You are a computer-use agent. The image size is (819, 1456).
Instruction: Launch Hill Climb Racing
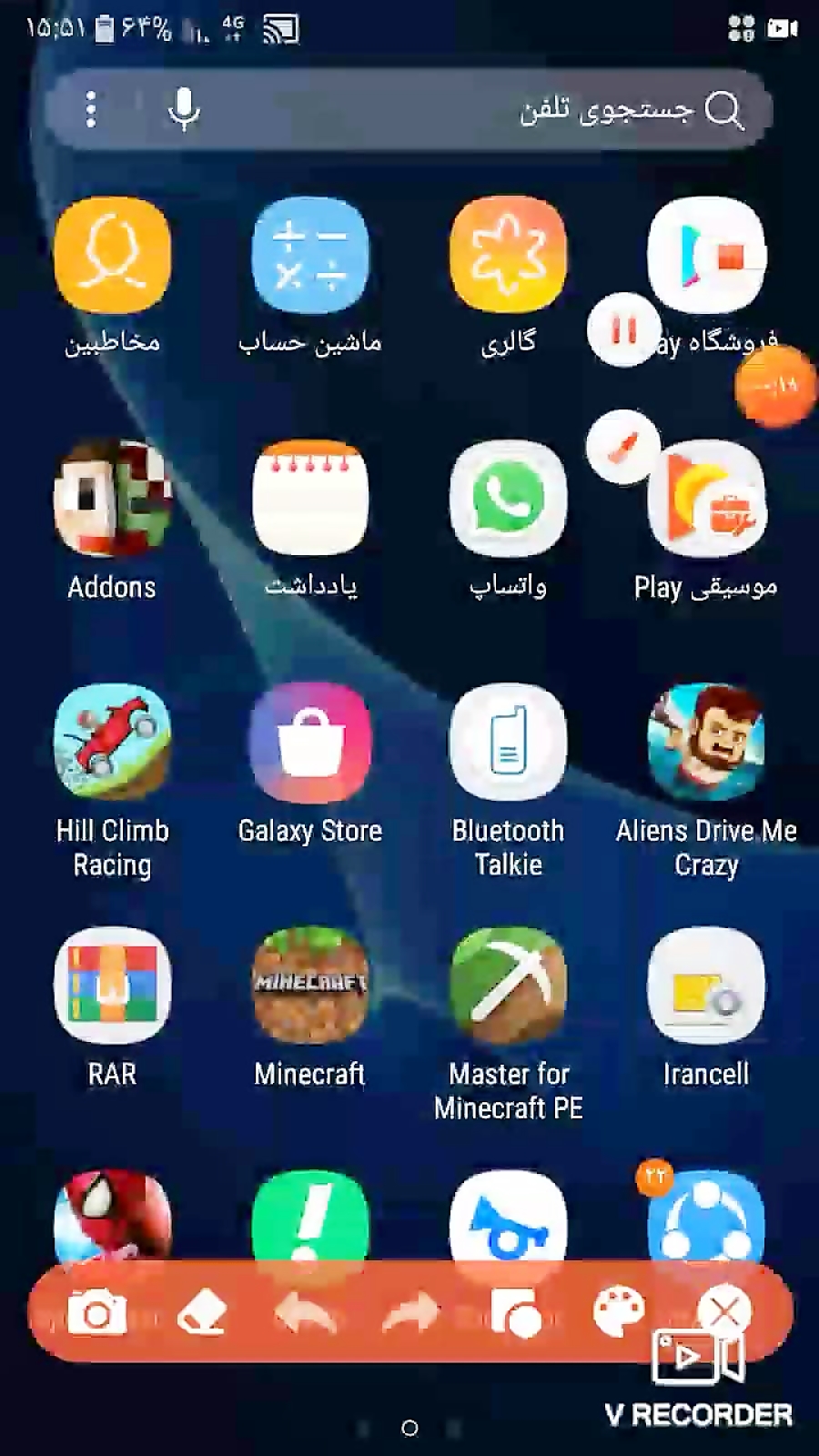(112, 743)
